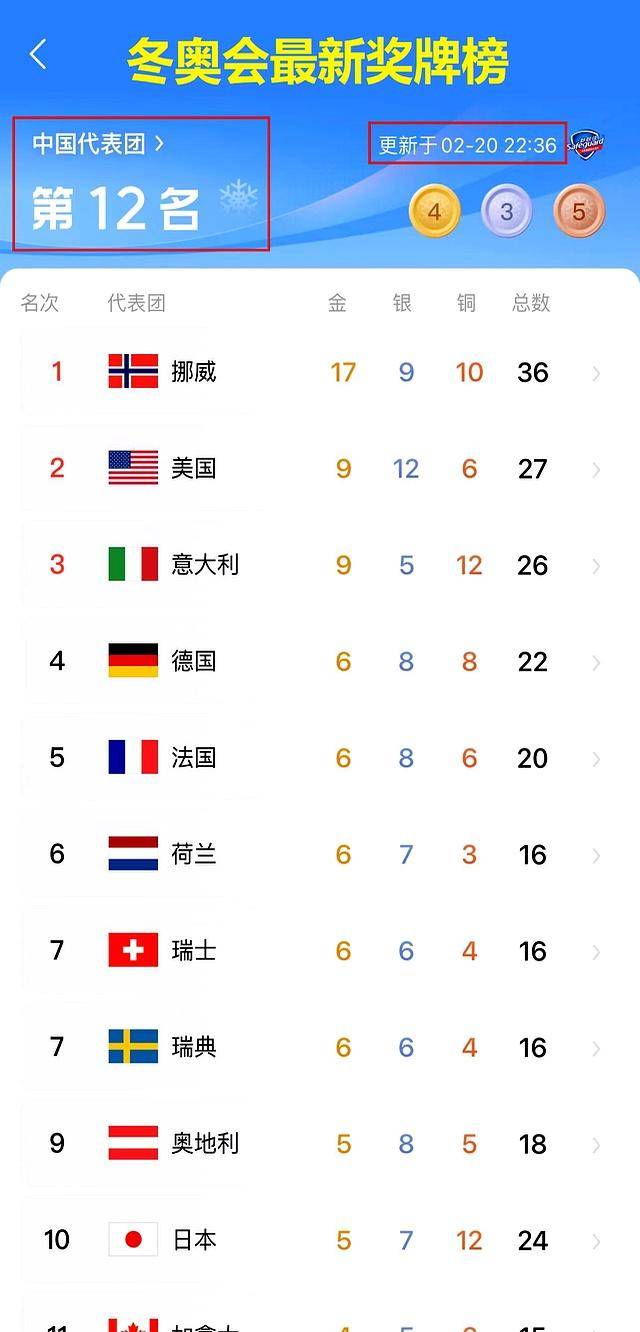The height and width of the screenshot is (1332, 640).
Task: Open the 中国代表团 details link
Action: 98,143
